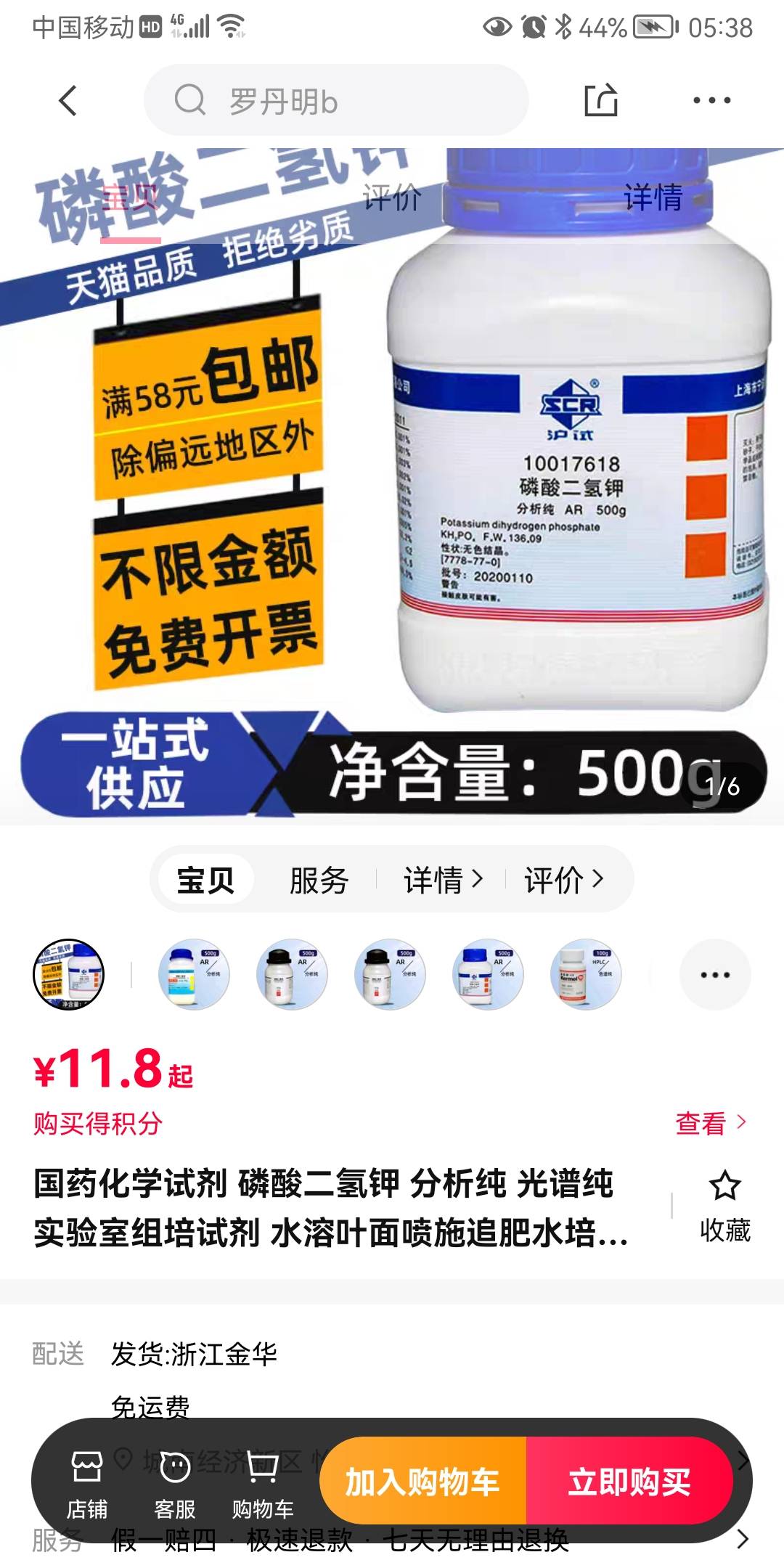The width and height of the screenshot is (784, 1568).
Task: Switch to the 服务 tab
Action: [x=319, y=880]
